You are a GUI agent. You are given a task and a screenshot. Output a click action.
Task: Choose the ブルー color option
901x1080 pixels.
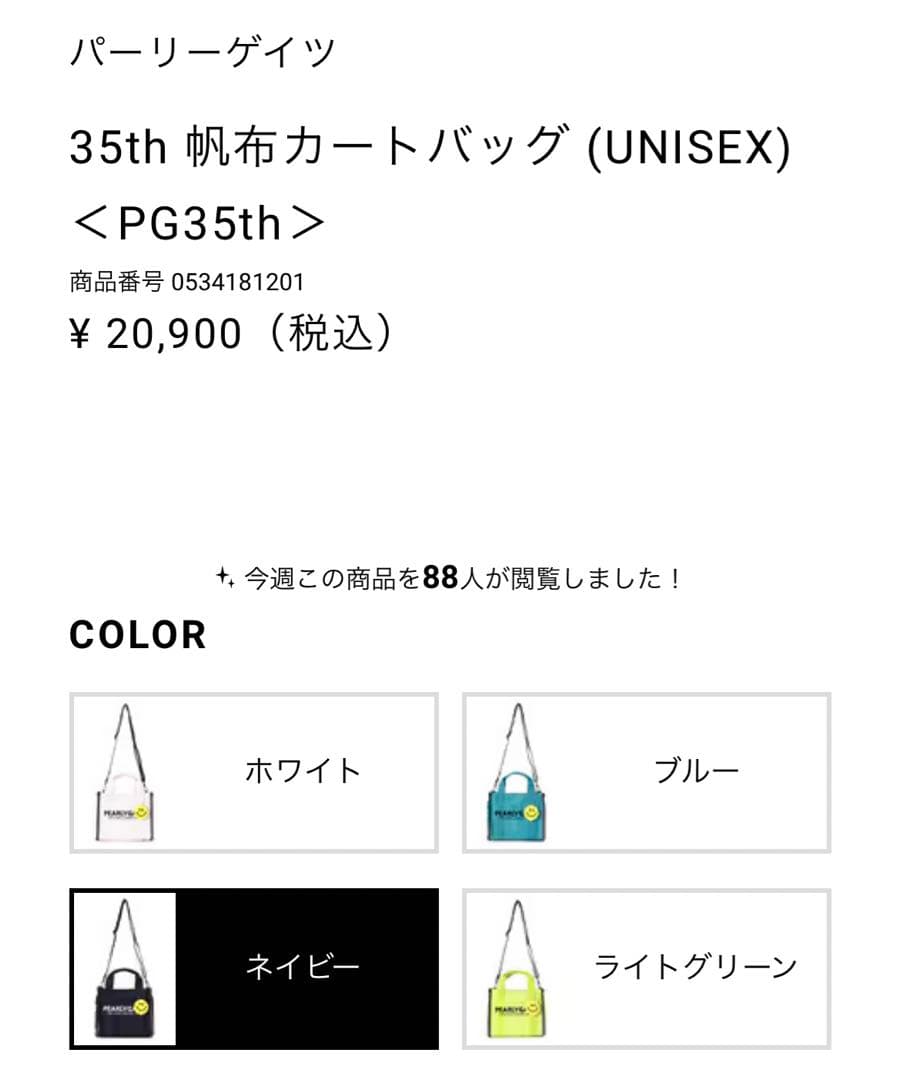pyautogui.click(x=646, y=772)
